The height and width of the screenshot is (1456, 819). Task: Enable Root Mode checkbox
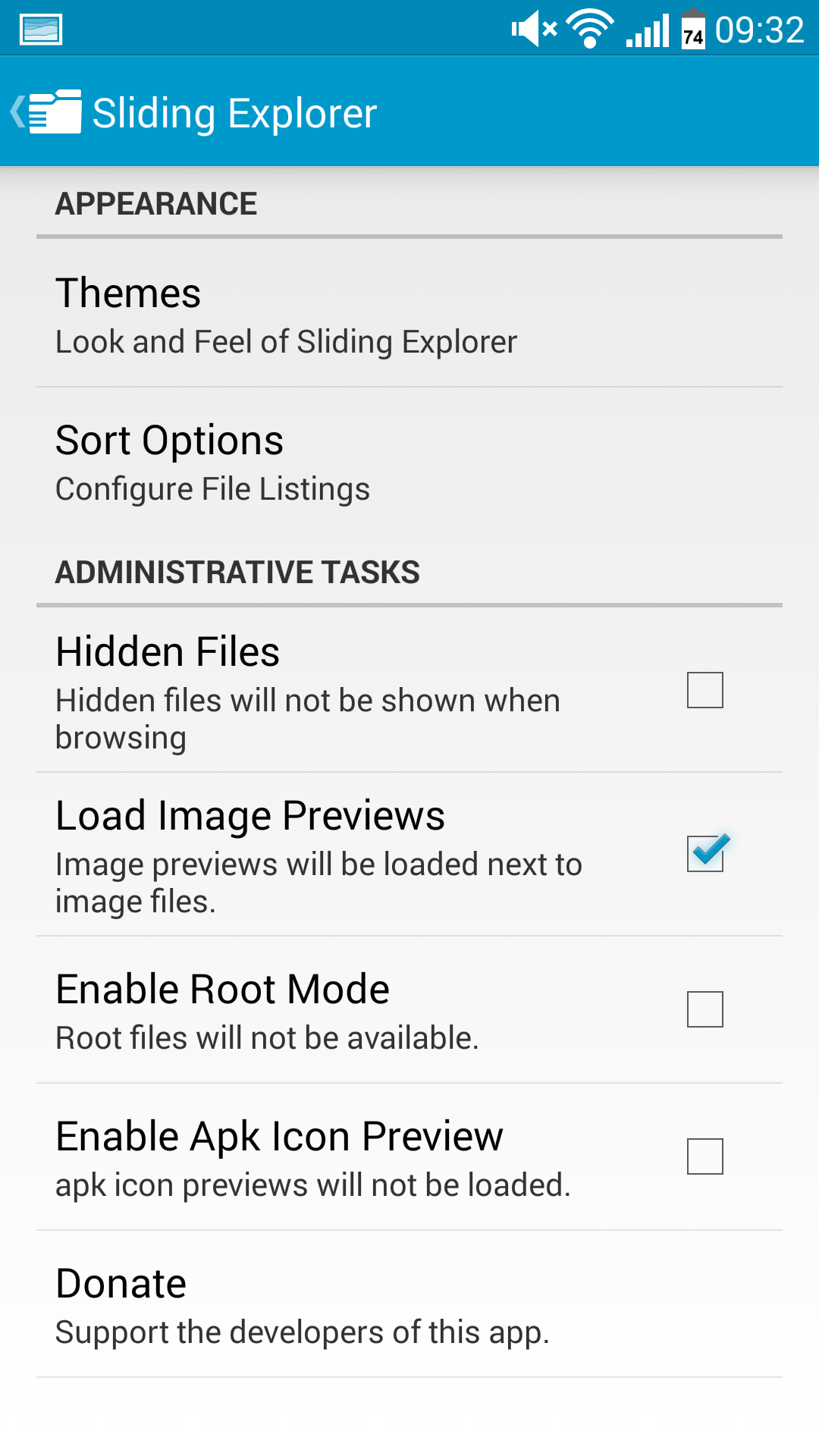pos(705,1009)
